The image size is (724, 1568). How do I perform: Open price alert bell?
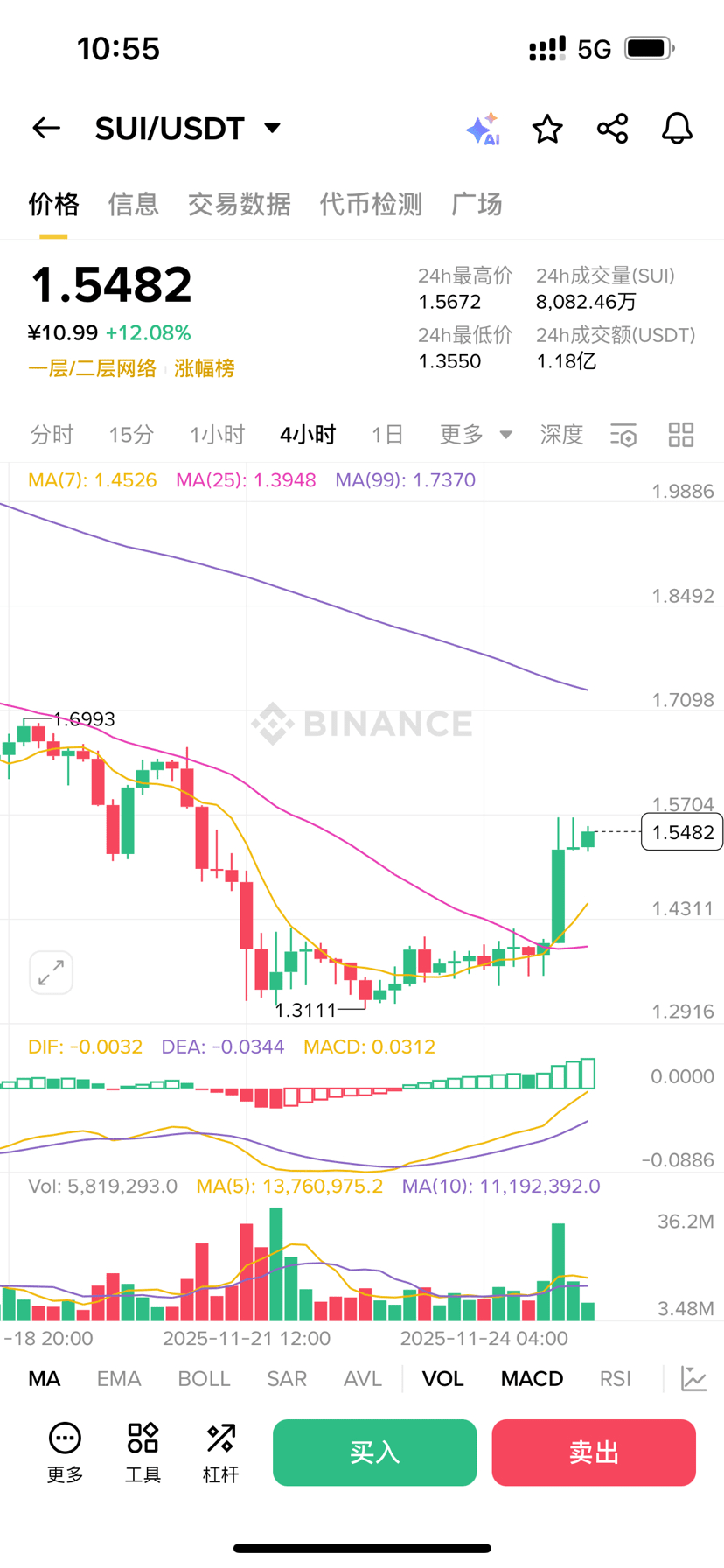pos(677,129)
